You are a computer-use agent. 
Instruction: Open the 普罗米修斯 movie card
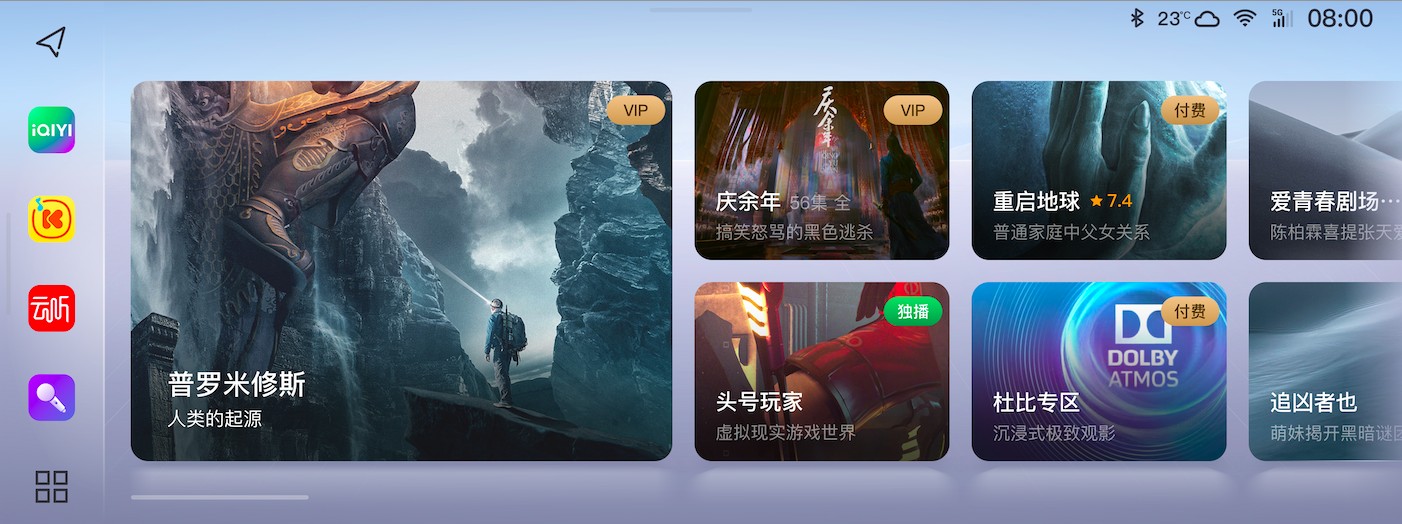coord(401,271)
